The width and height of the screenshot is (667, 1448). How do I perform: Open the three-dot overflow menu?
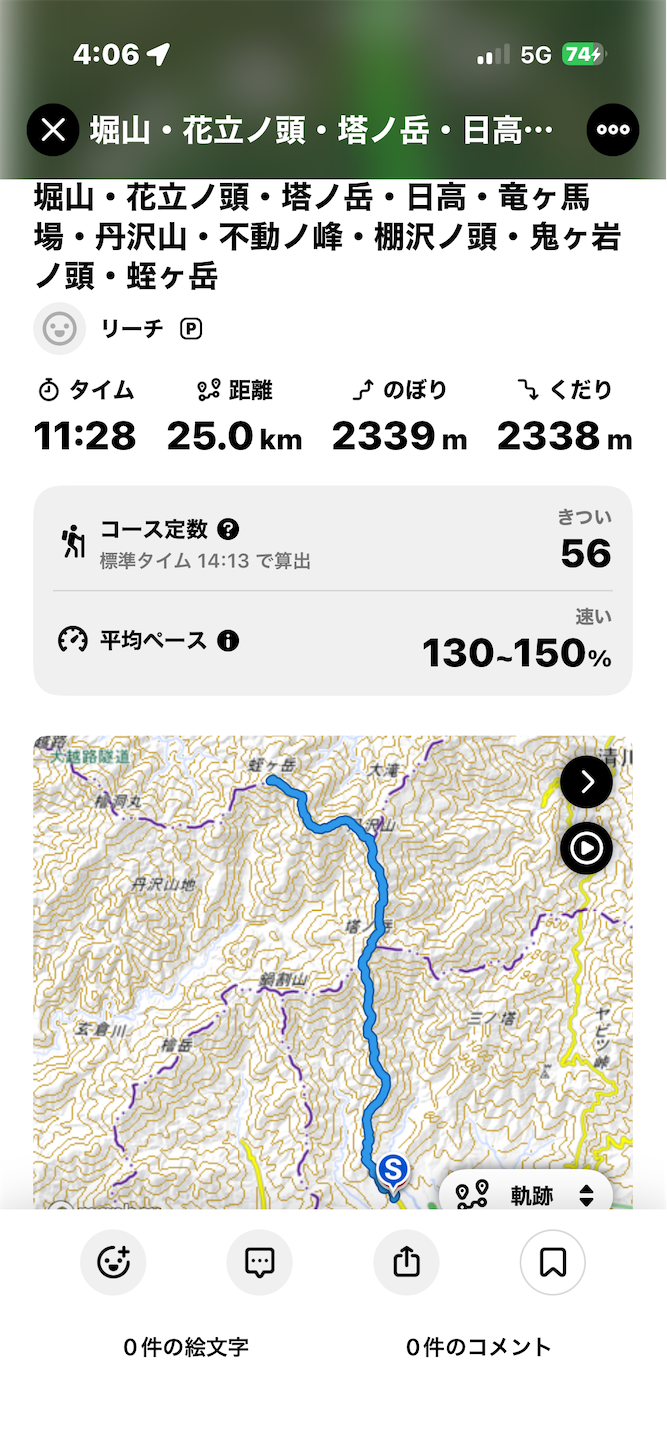pyautogui.click(x=612, y=130)
